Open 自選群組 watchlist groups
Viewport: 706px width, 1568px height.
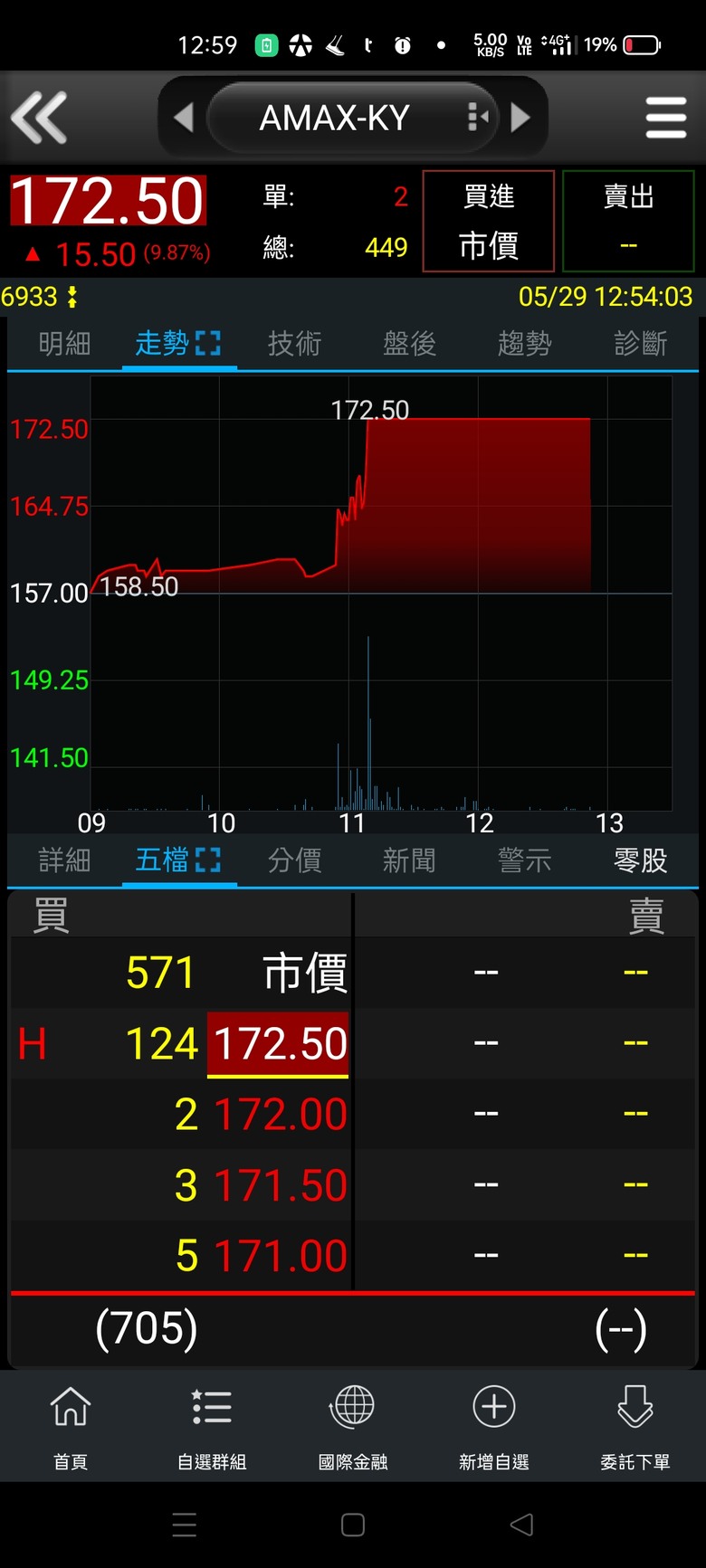(x=212, y=1427)
